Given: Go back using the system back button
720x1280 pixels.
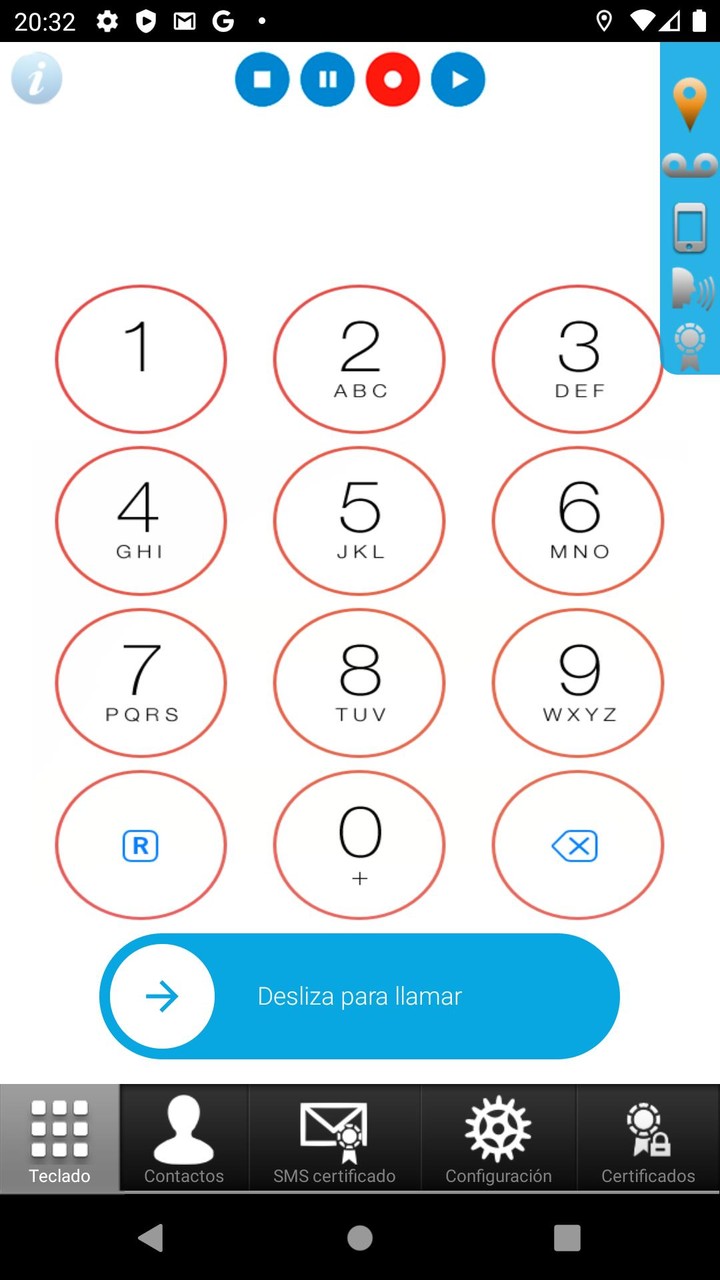Looking at the screenshot, I should [151, 1238].
